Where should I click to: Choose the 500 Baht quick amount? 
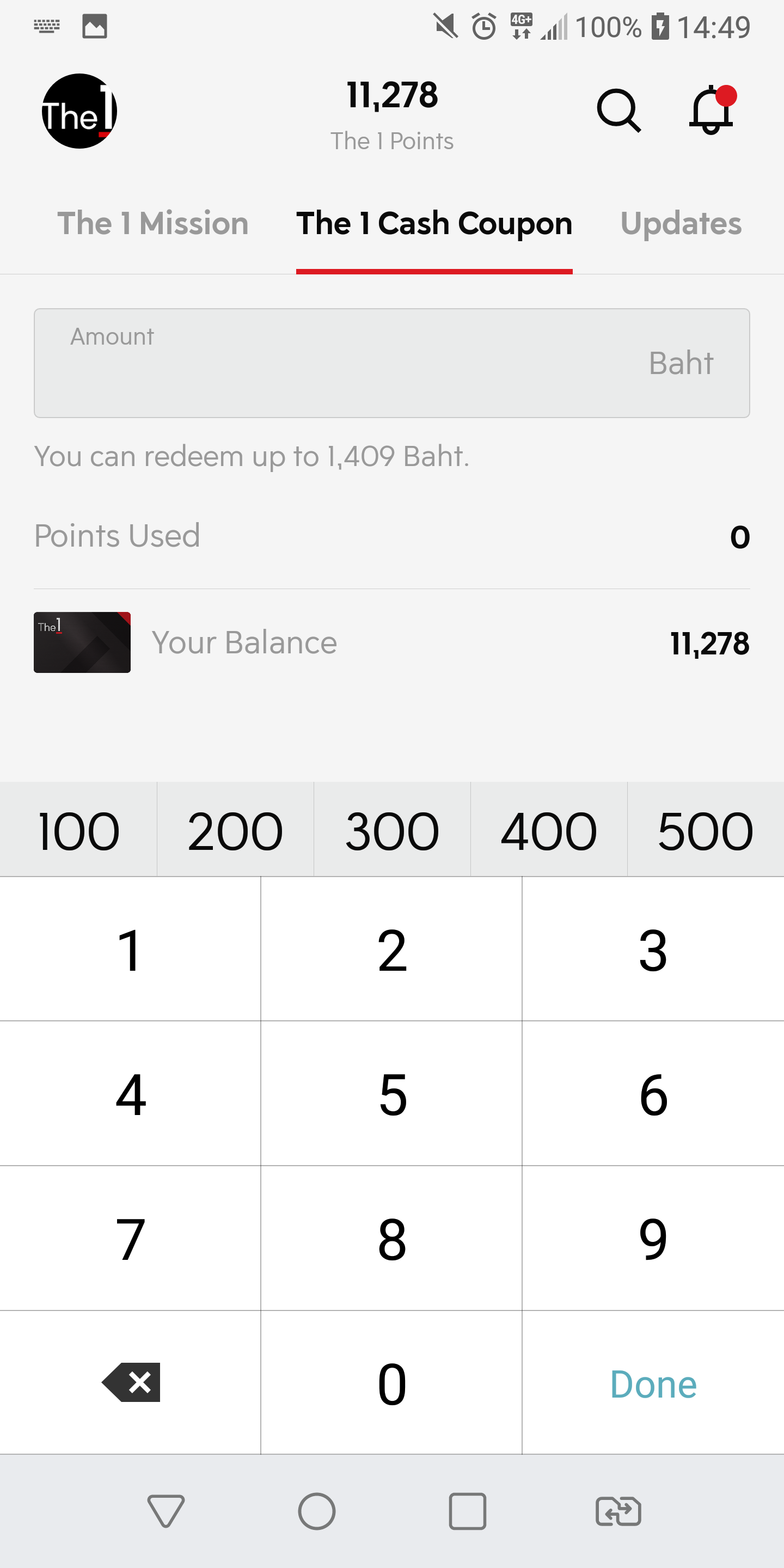pos(706,830)
